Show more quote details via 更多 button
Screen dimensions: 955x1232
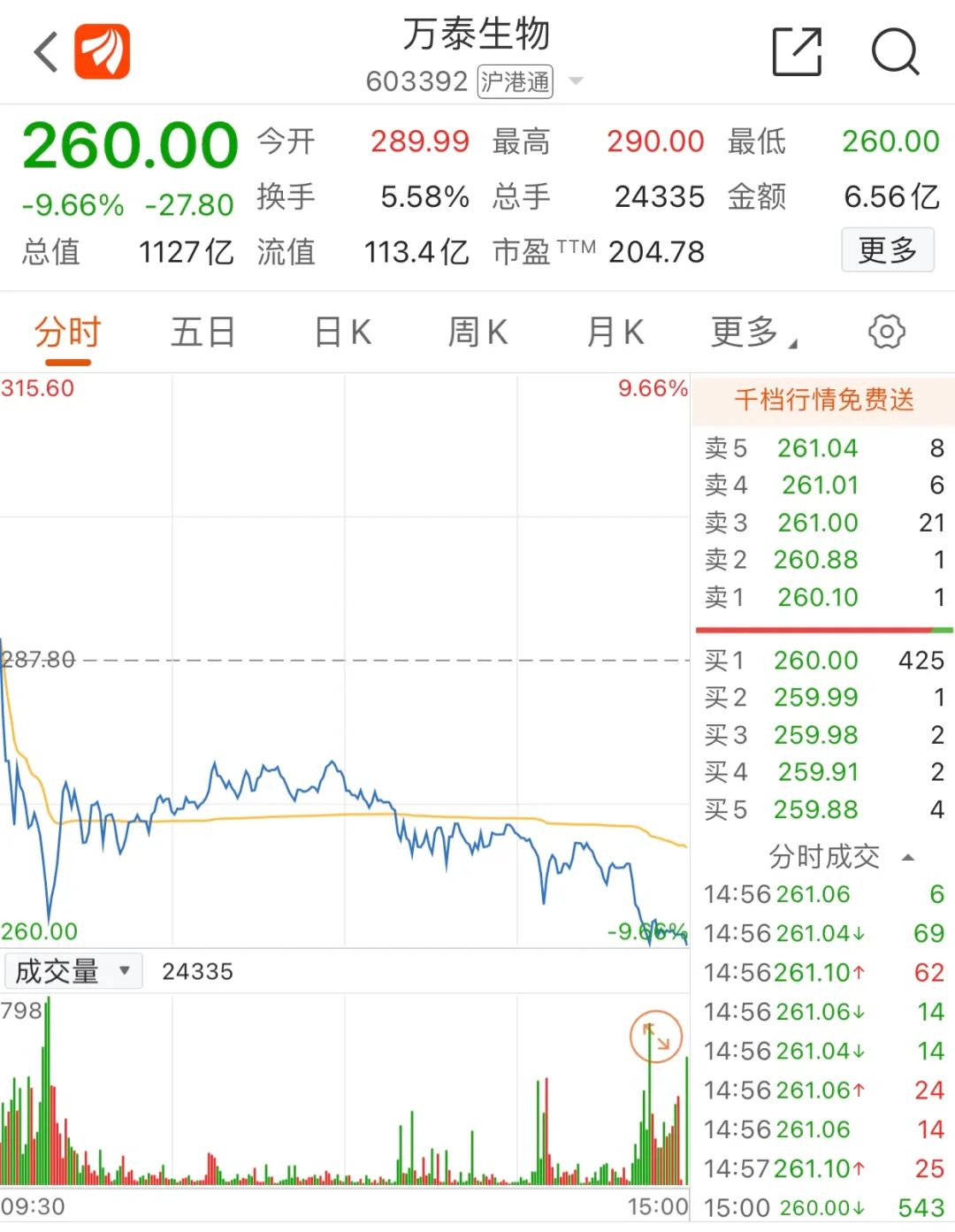888,251
